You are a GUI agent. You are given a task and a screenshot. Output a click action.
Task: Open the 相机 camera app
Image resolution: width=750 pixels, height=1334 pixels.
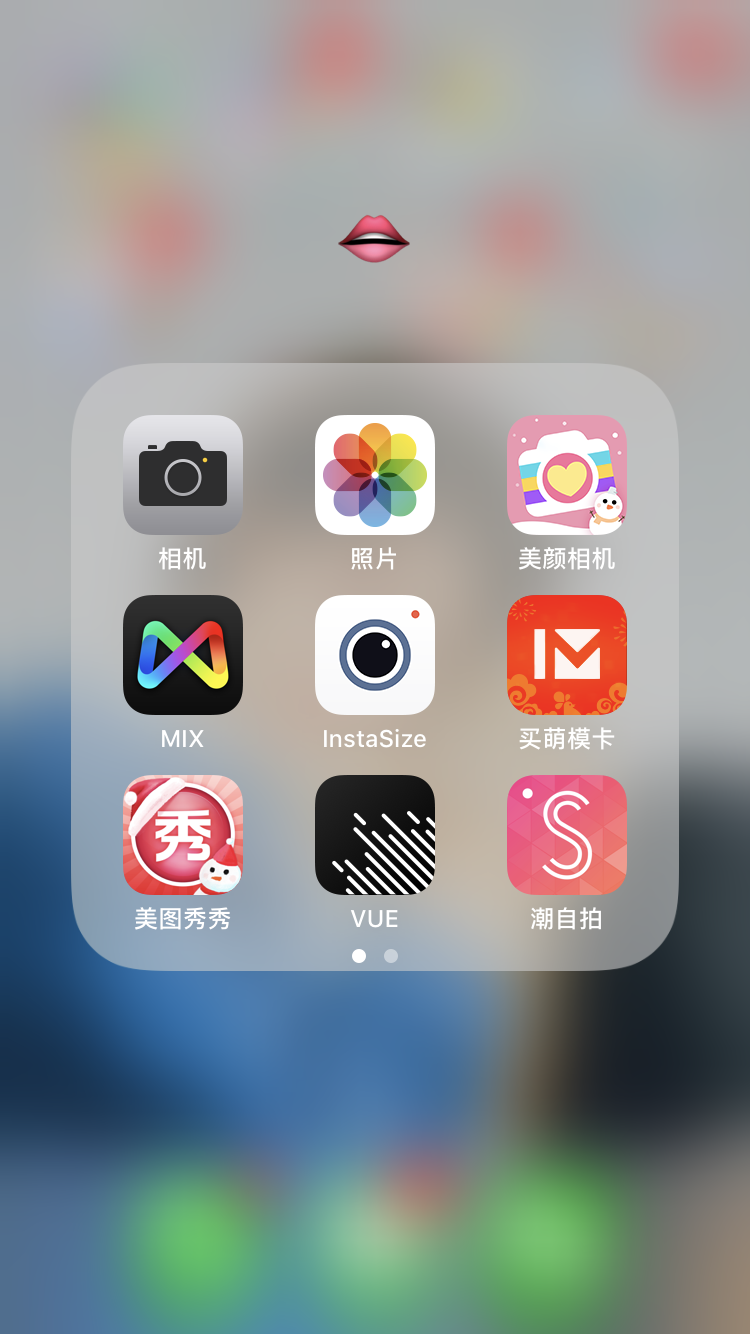(x=183, y=475)
